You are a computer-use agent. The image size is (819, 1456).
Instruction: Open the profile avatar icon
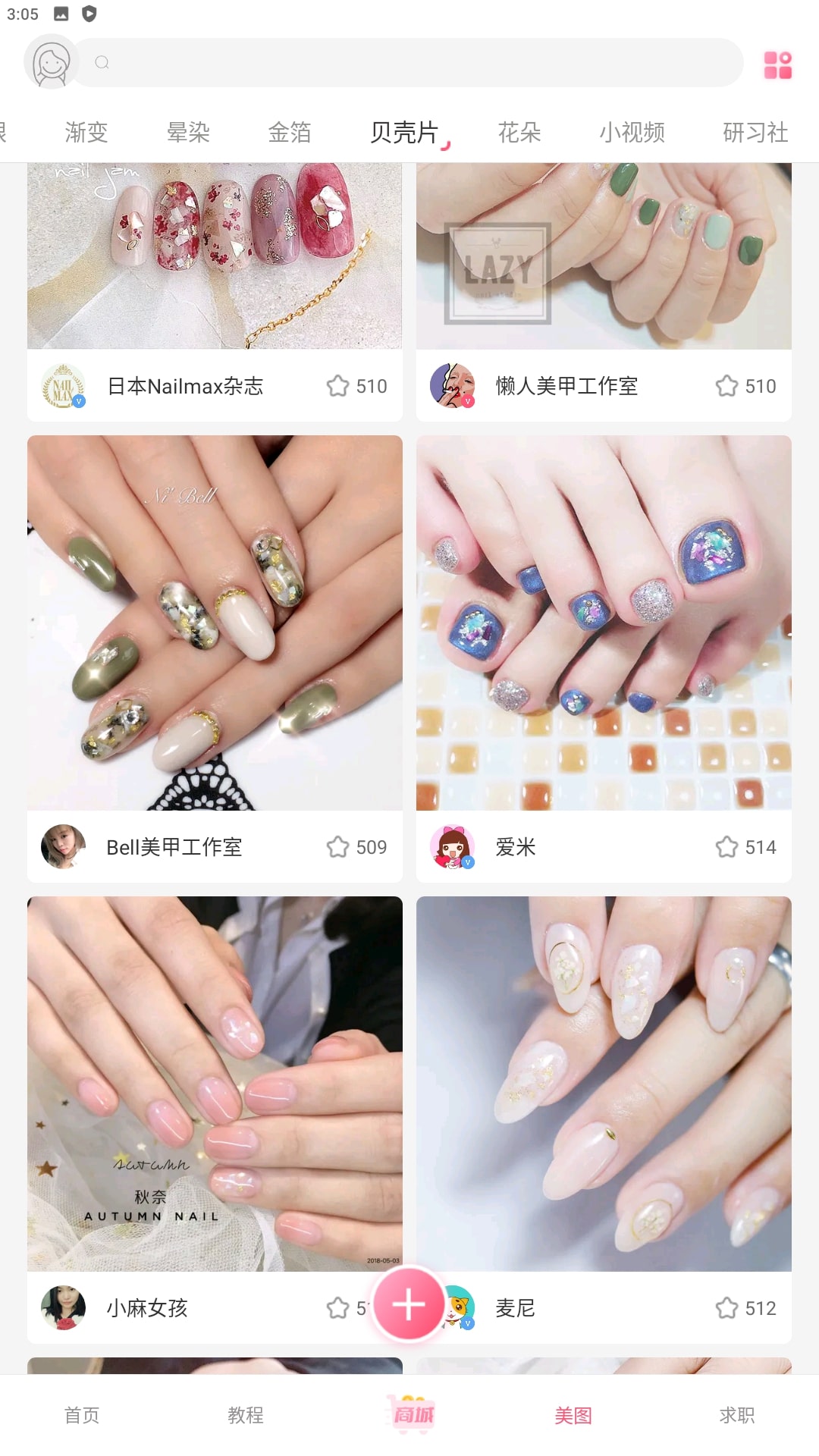51,63
